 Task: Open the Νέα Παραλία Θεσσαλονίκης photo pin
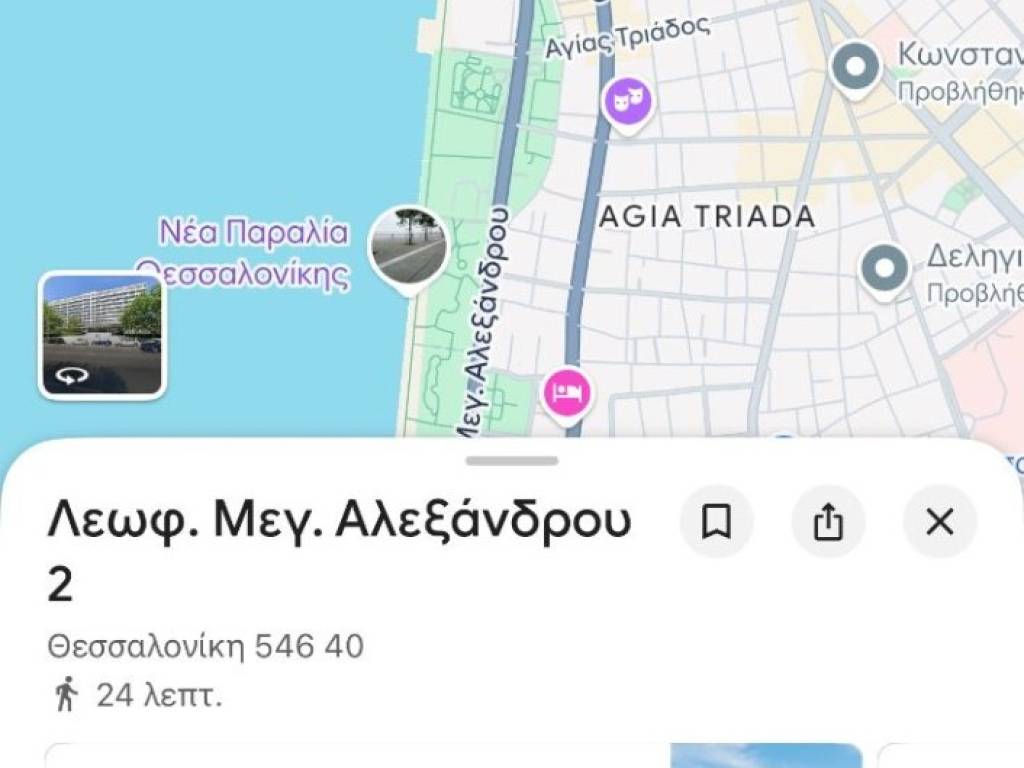(409, 246)
